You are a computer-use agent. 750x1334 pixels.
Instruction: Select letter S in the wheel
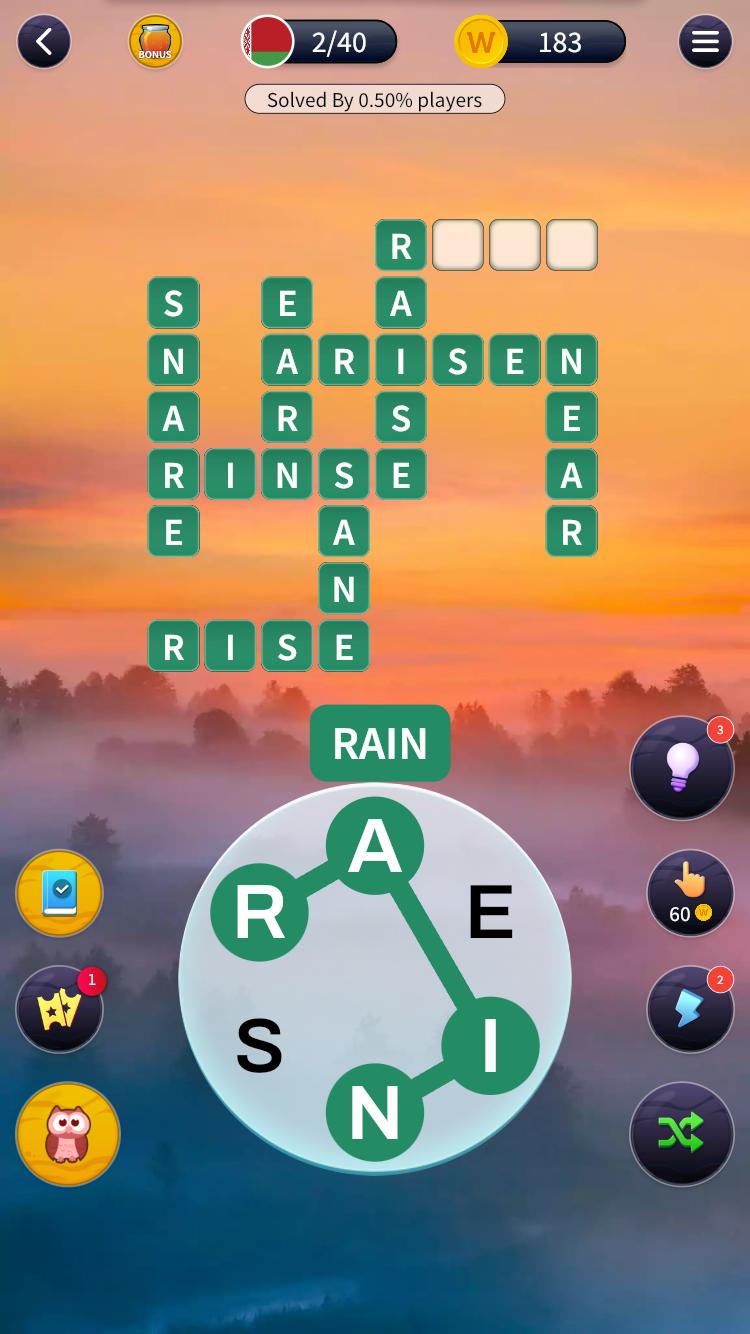coord(259,1046)
